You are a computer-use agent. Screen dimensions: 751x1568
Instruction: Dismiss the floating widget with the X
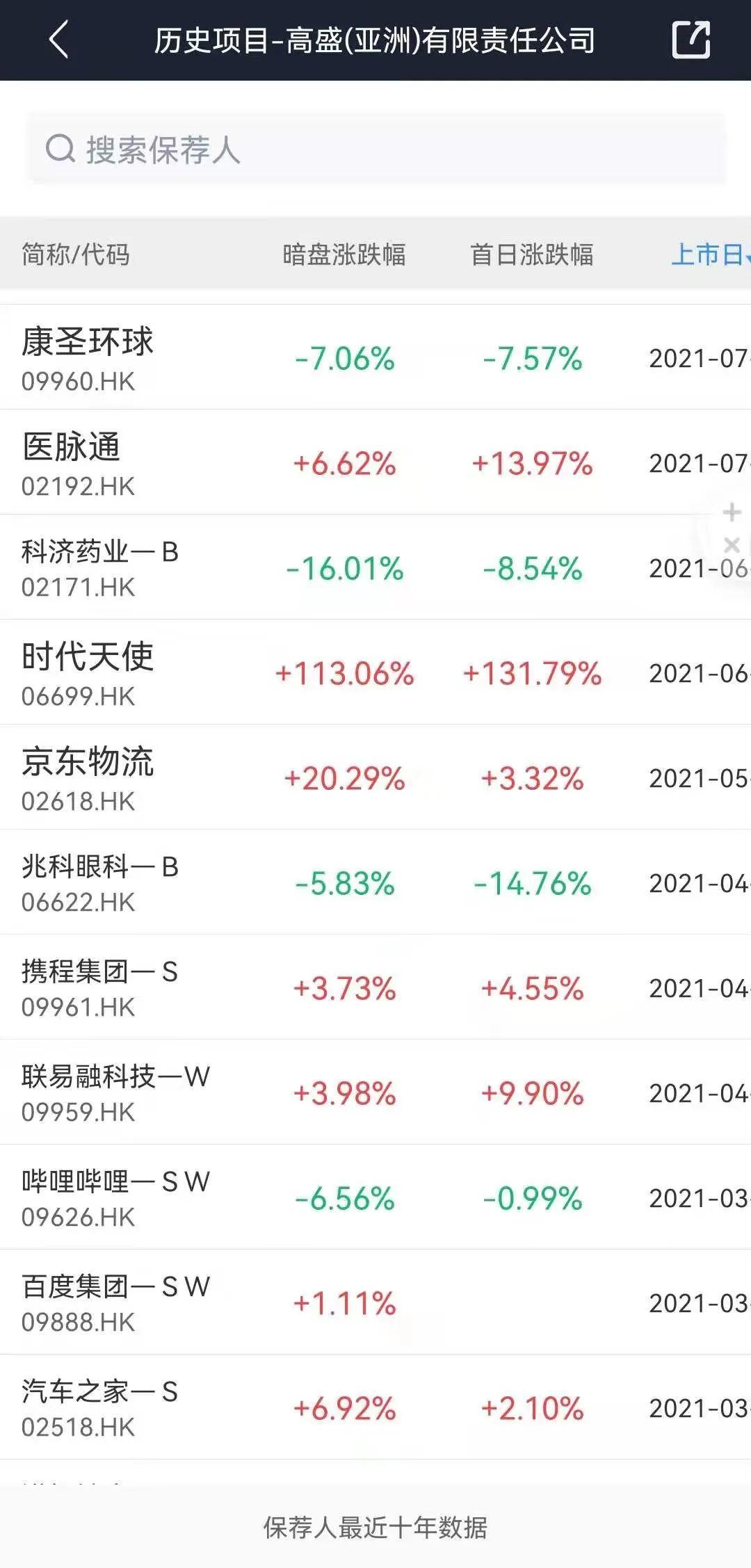point(732,544)
